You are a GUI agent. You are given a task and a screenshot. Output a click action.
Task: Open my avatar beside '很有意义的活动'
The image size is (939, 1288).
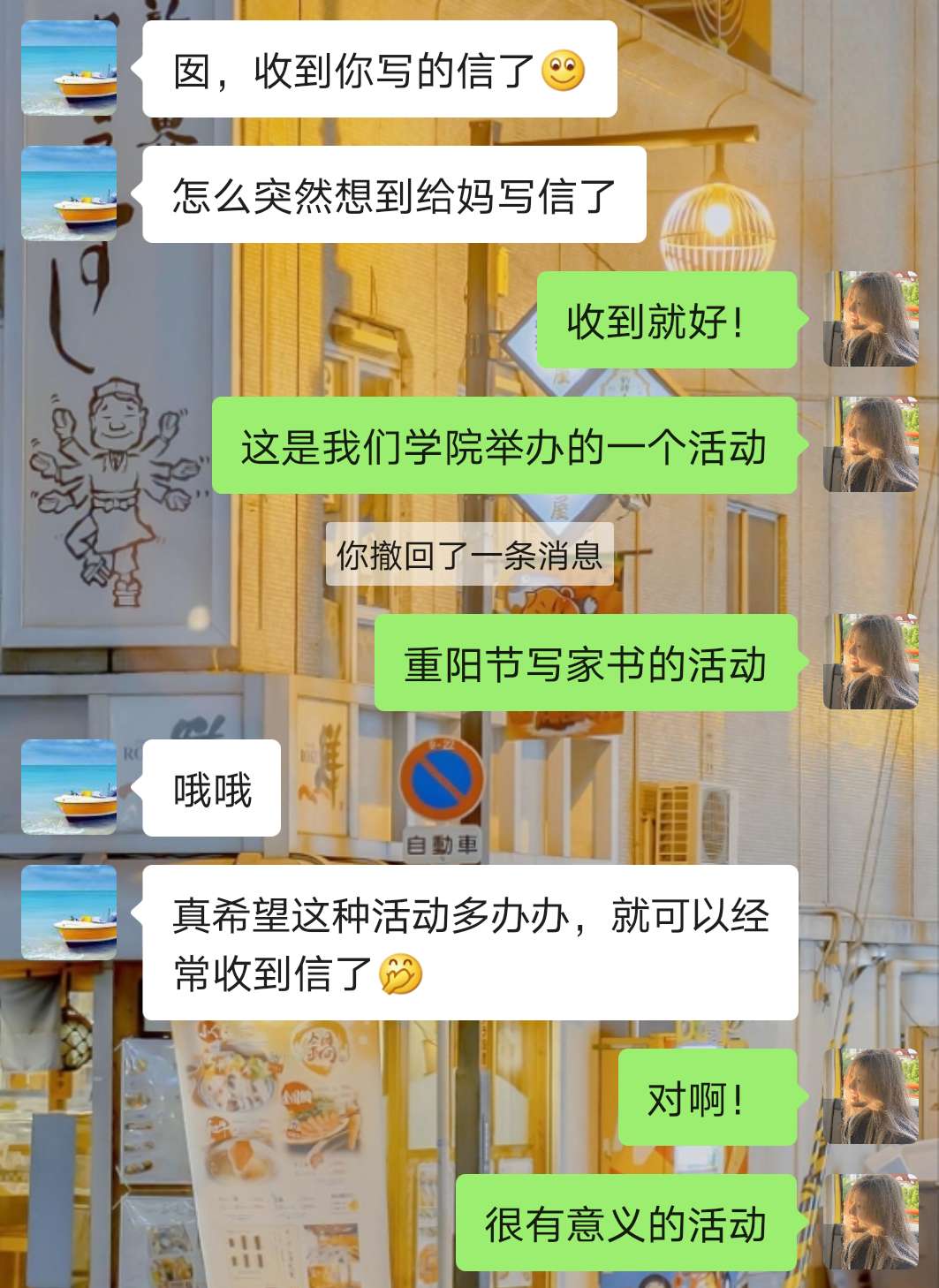pyautogui.click(x=871, y=1223)
